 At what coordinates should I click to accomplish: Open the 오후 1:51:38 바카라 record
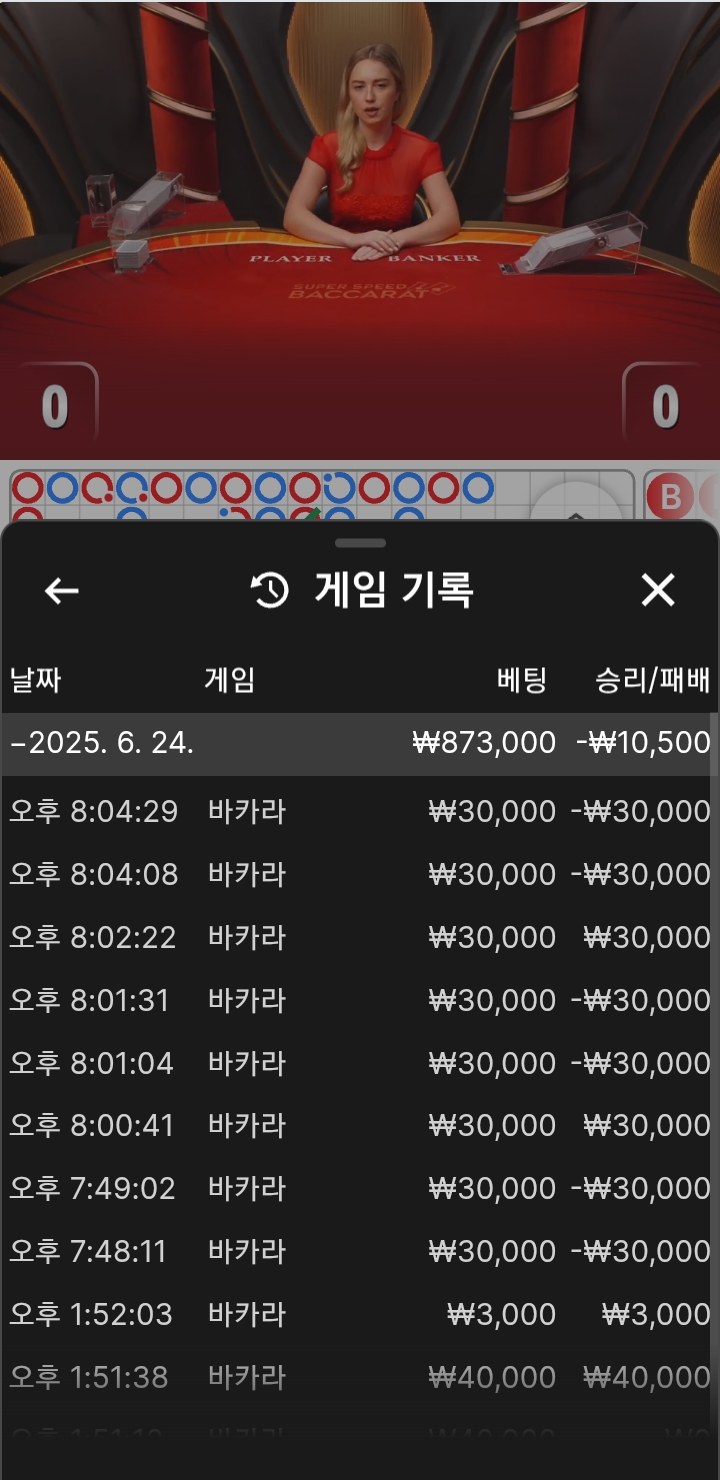pyautogui.click(x=358, y=1378)
